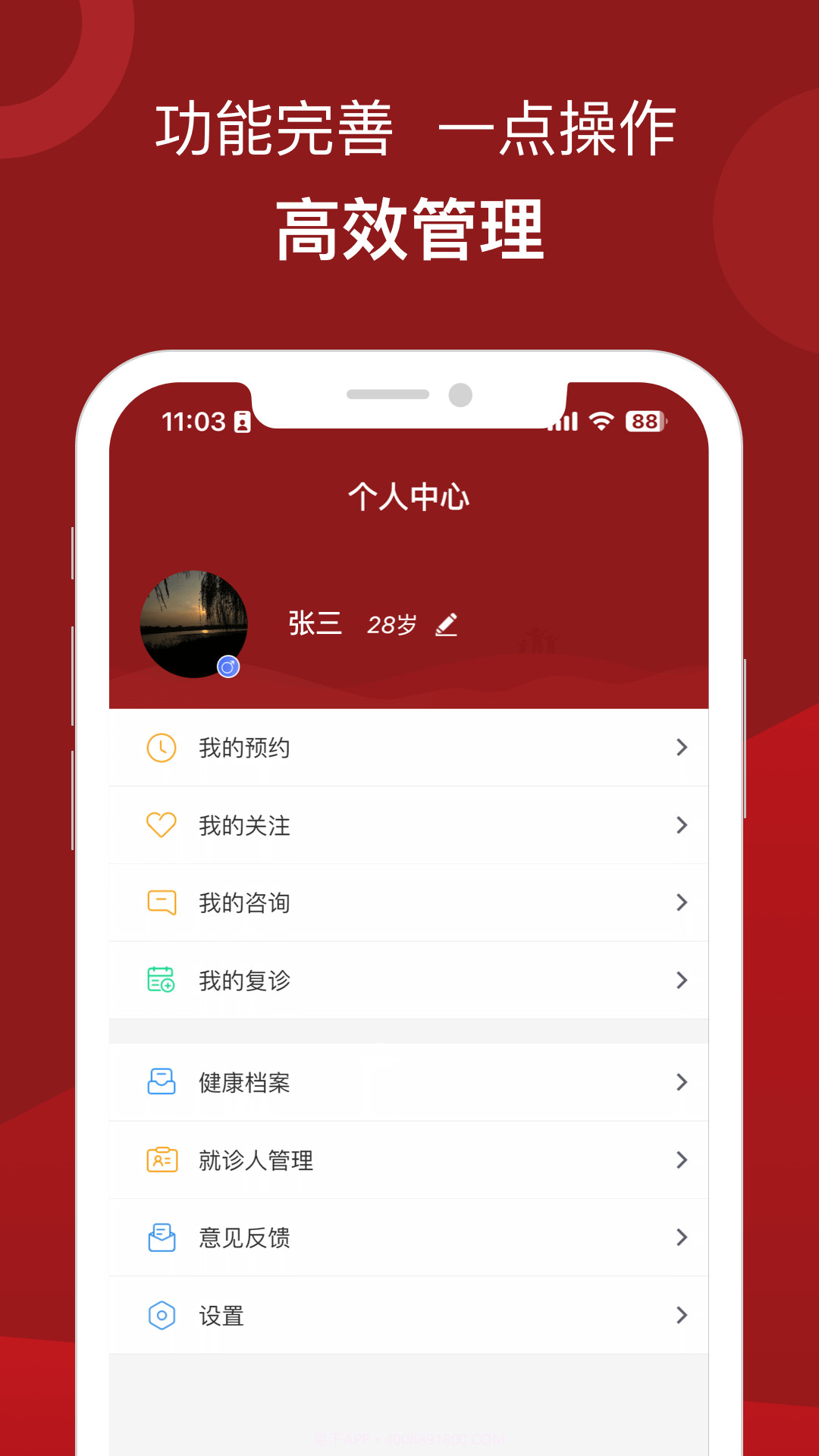Expand the 我的预约 row chevron

681,748
